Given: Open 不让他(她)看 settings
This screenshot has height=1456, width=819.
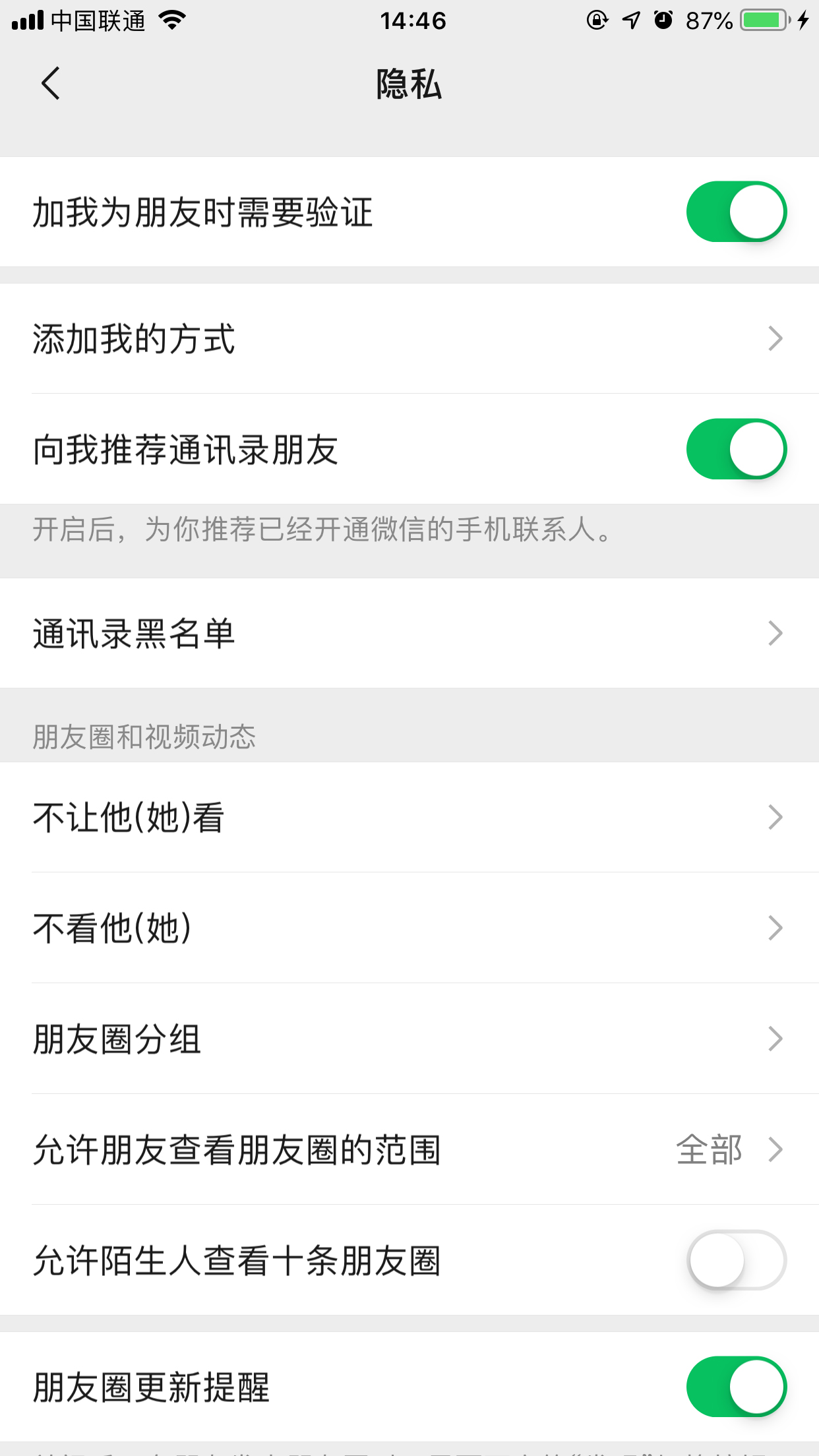Looking at the screenshot, I should (x=409, y=818).
